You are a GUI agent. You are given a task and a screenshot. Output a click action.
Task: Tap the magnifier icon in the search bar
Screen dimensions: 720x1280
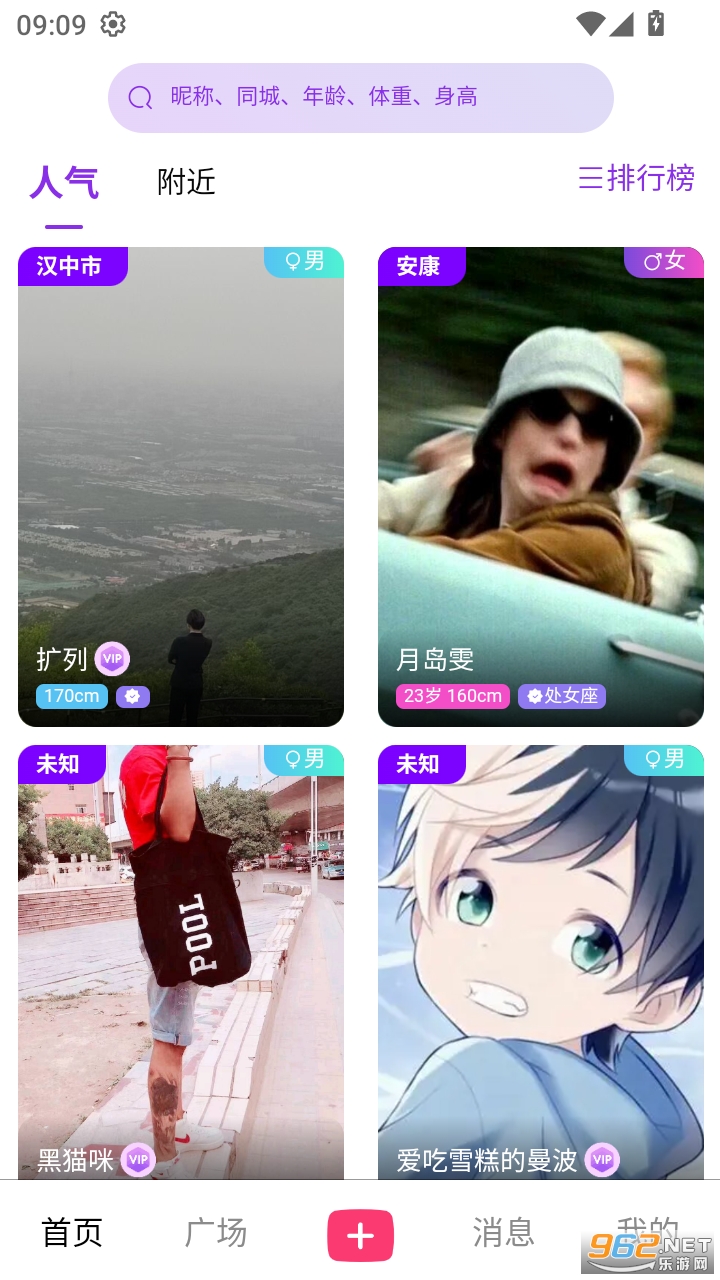coord(139,97)
